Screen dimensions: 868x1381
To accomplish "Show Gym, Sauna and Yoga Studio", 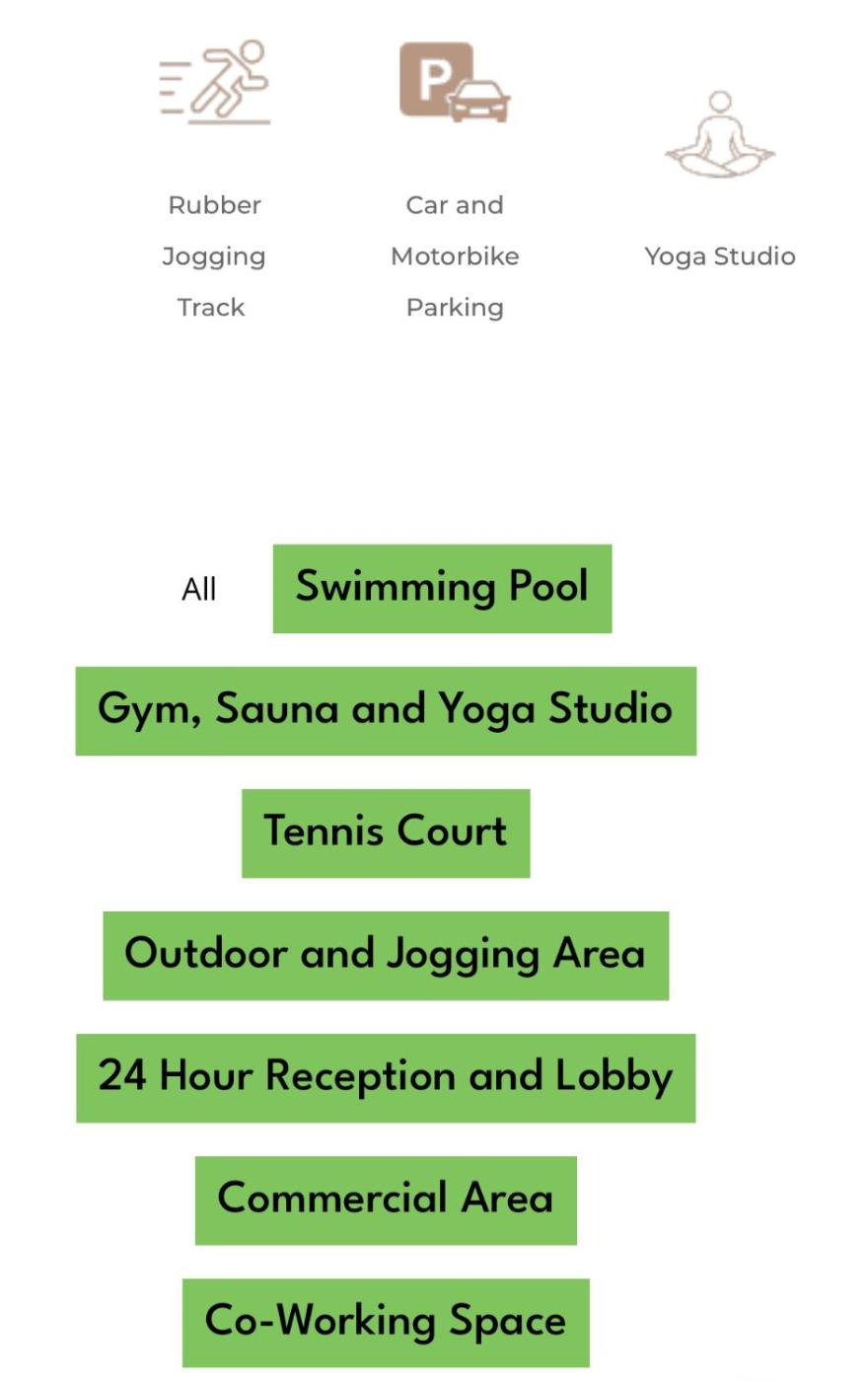I will click(x=386, y=710).
